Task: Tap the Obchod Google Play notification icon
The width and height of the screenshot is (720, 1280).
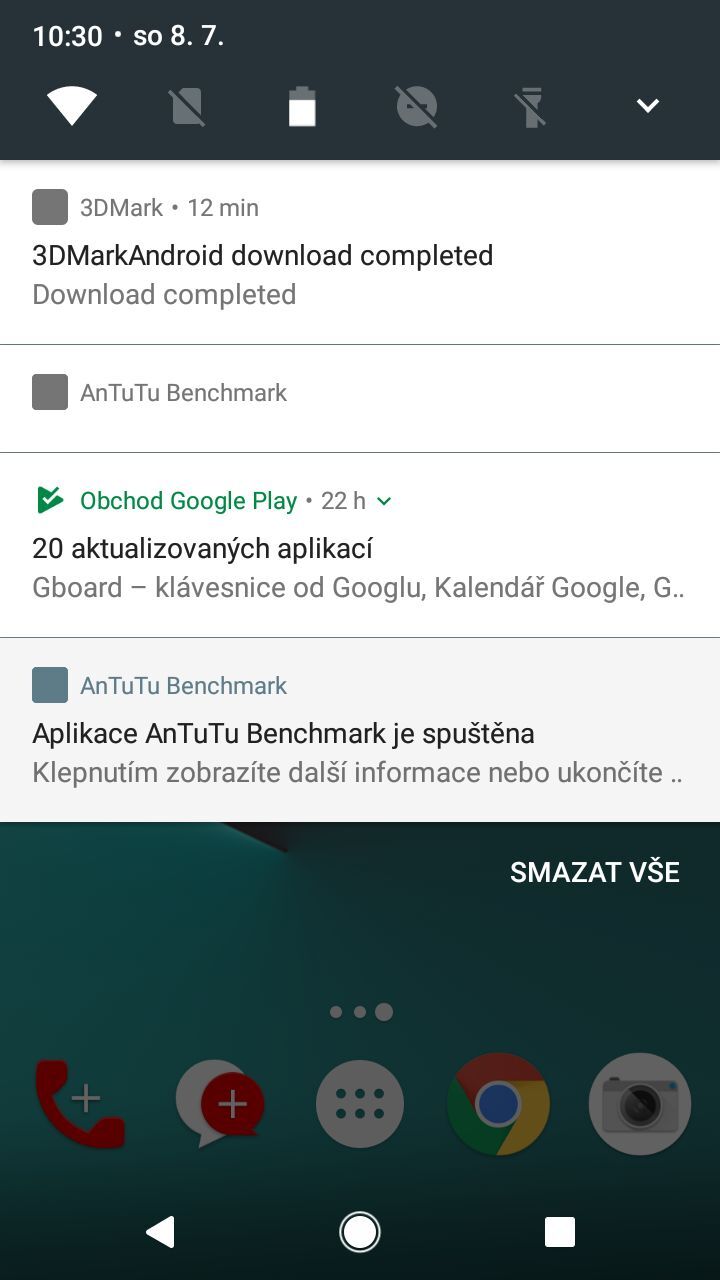Action: [x=47, y=500]
